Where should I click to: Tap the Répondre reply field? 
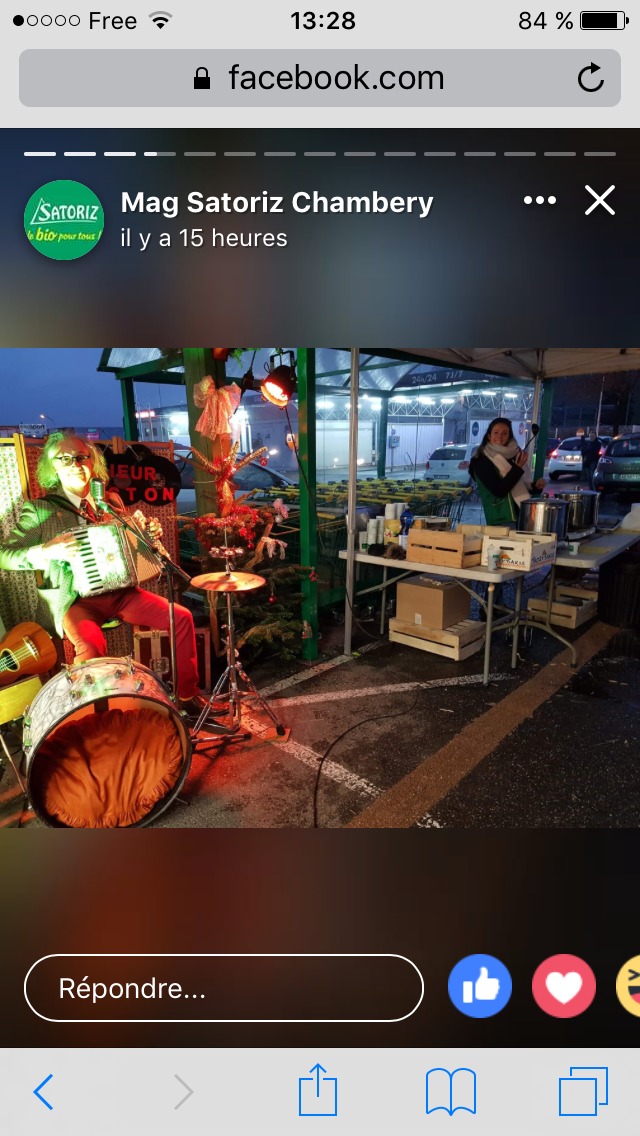223,988
